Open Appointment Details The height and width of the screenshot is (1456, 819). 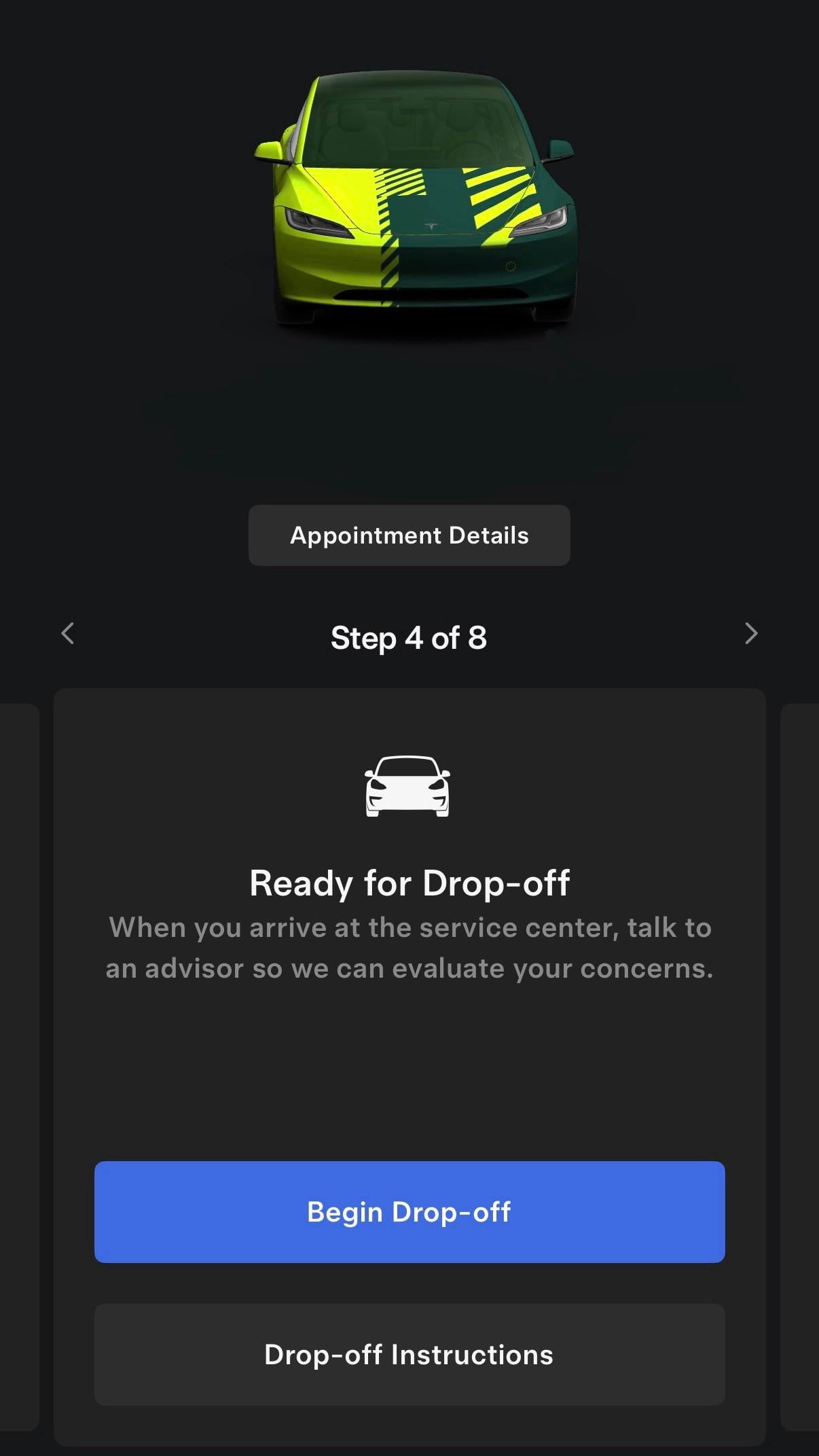click(409, 535)
